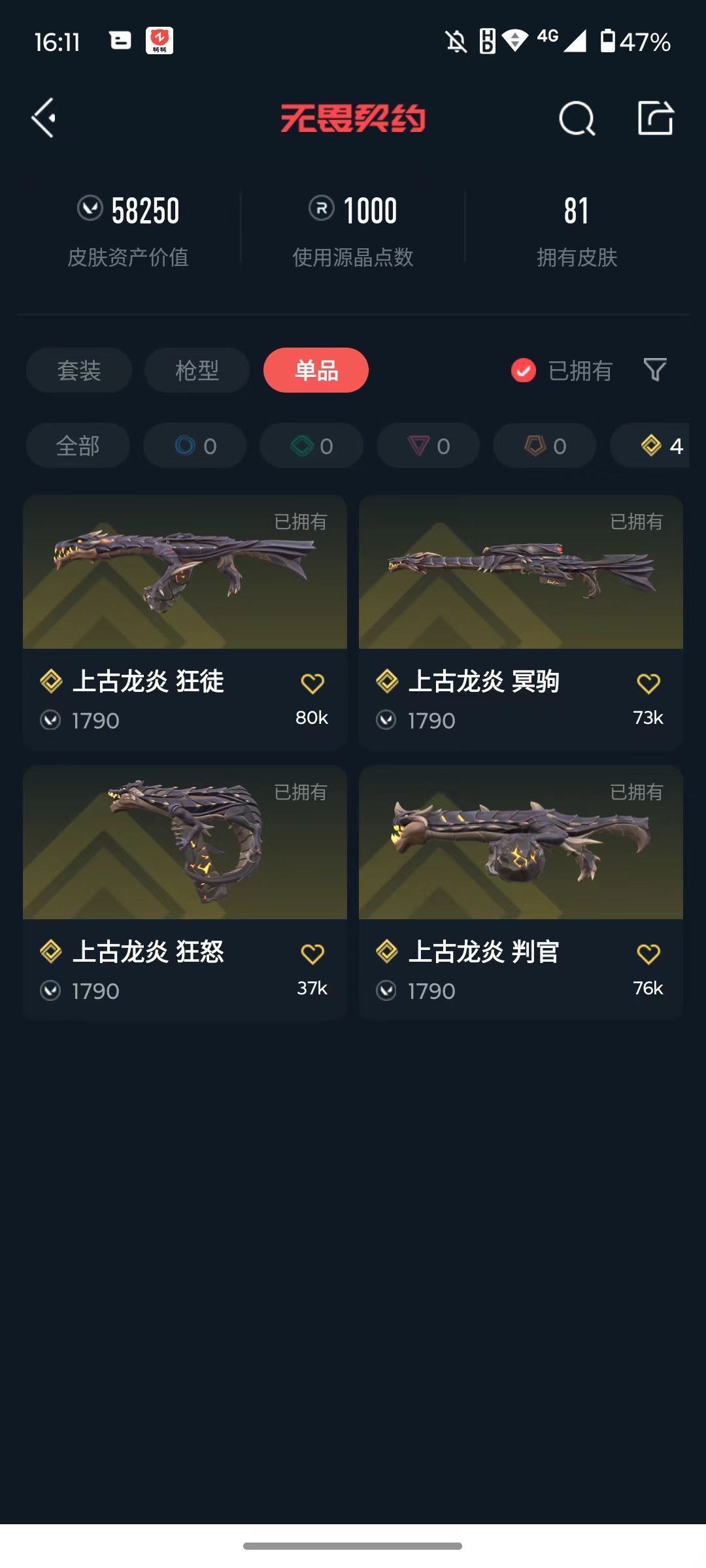
Task: Filter by the pink triangle rarity chip
Action: tap(428, 446)
